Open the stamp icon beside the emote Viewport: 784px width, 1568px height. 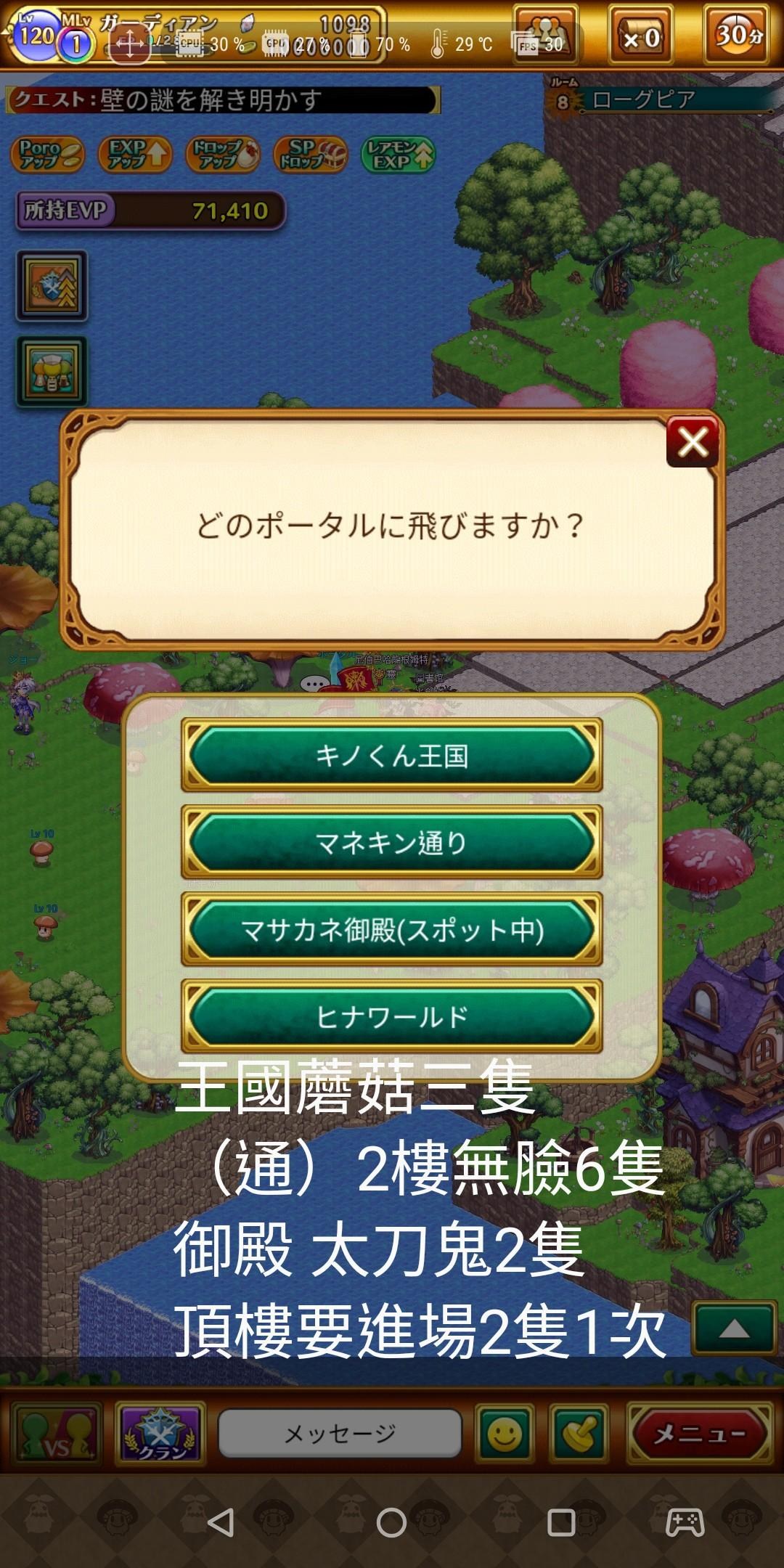(x=579, y=1433)
